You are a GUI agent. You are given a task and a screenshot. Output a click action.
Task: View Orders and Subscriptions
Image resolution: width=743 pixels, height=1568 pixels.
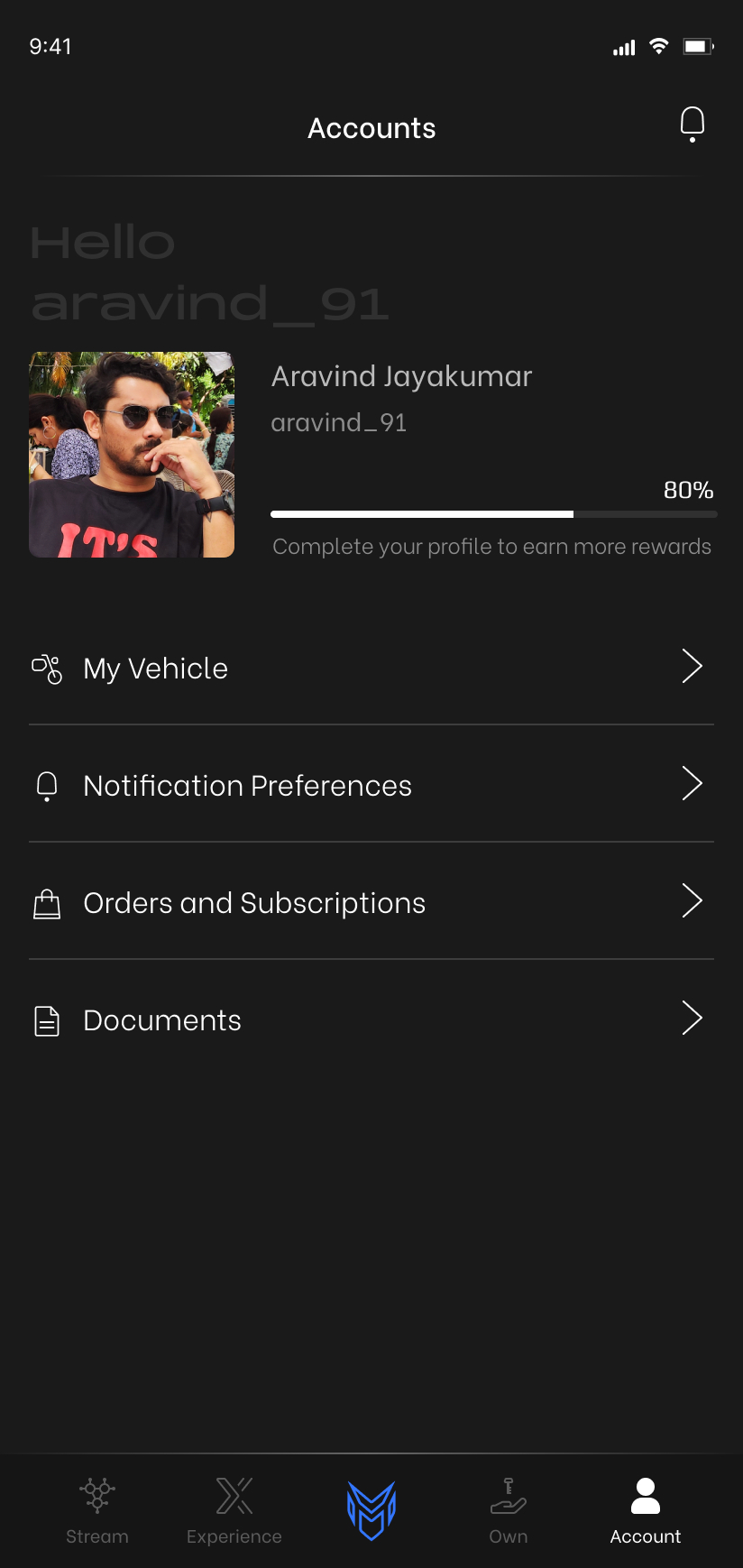point(371,902)
